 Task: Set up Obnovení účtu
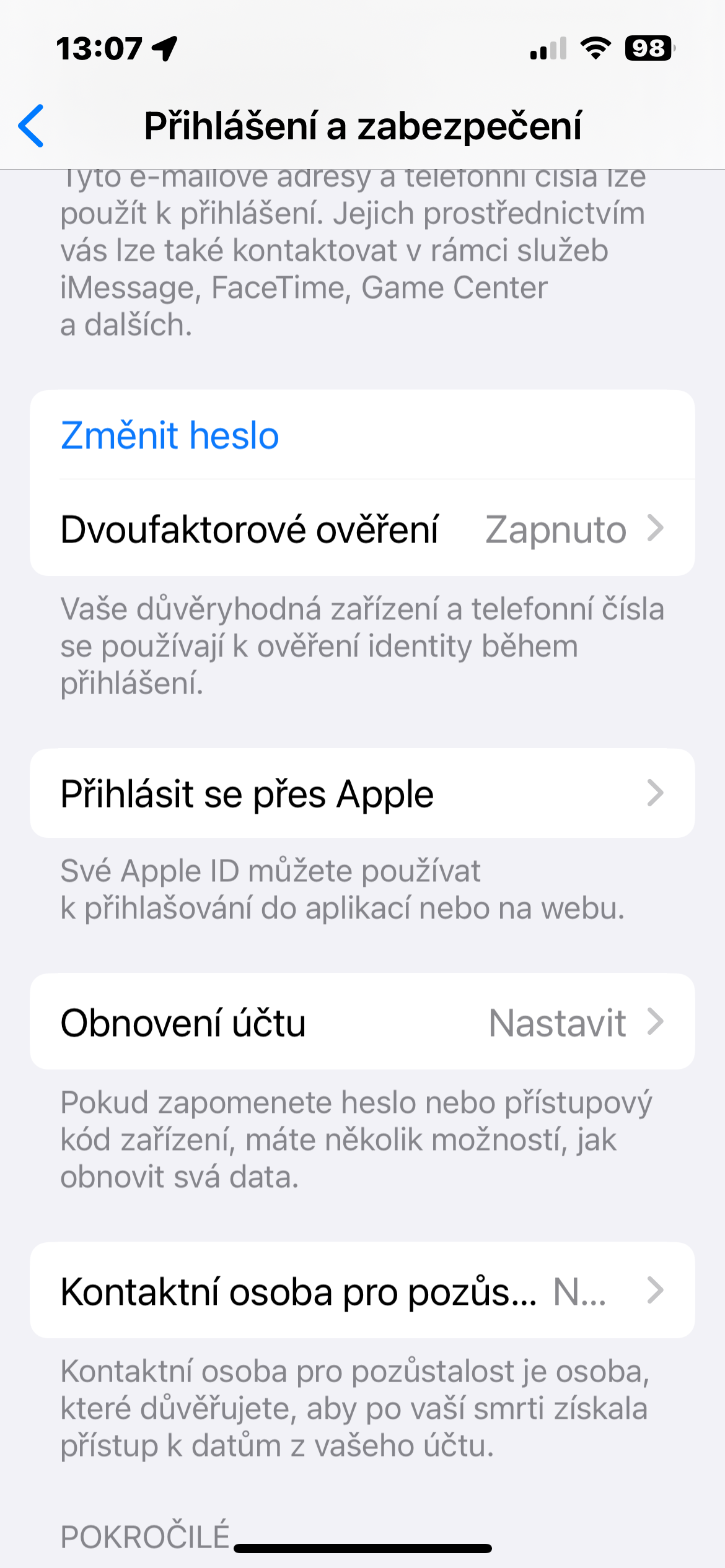tap(362, 1022)
